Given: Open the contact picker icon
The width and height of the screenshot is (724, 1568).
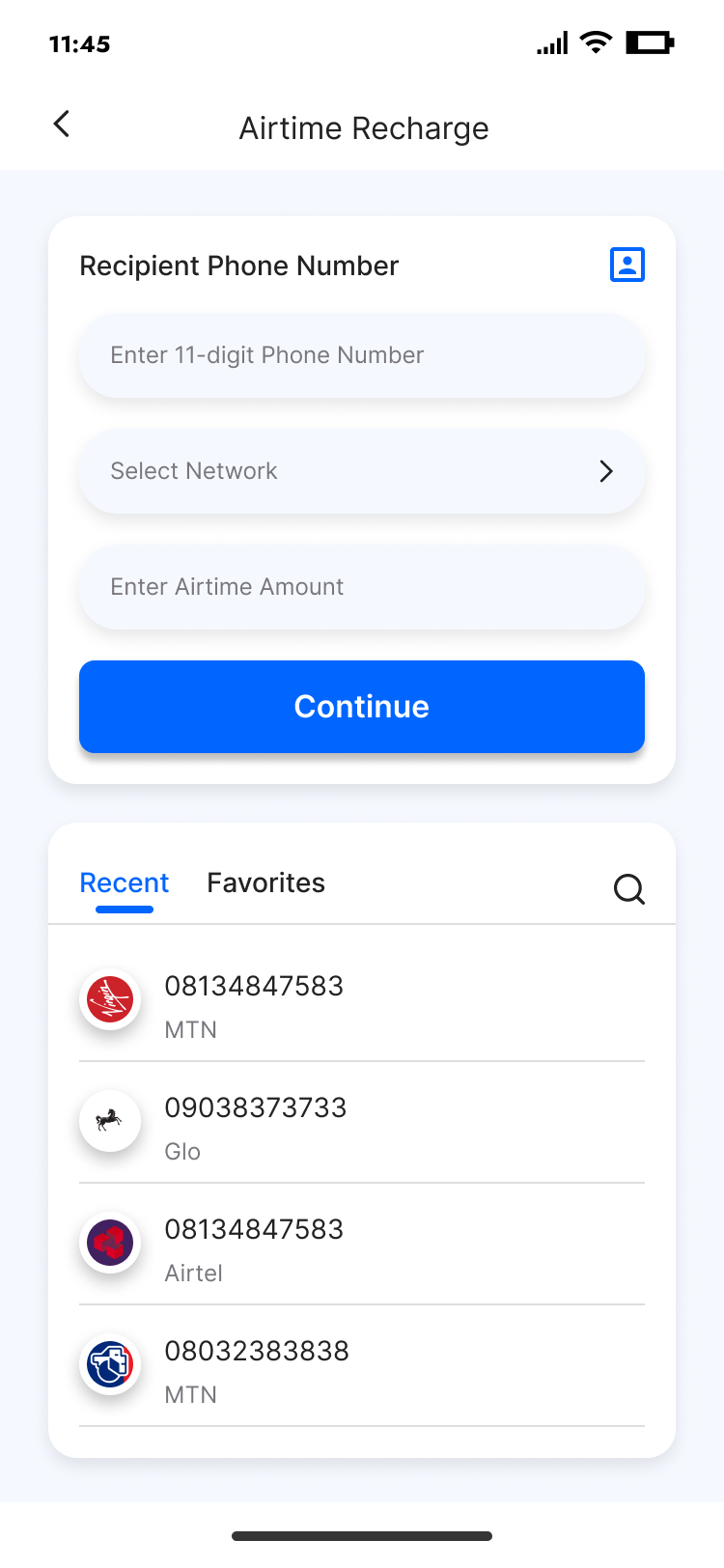Looking at the screenshot, I should tap(627, 265).
